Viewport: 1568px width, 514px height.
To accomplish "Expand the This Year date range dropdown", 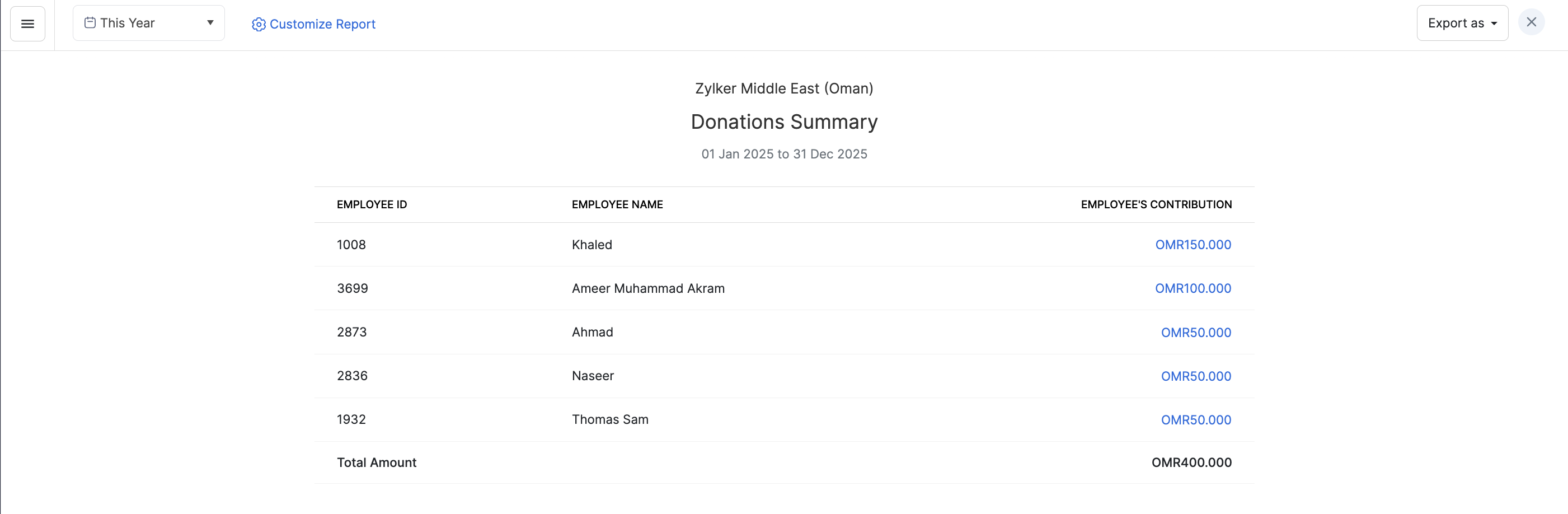I will tap(148, 23).
